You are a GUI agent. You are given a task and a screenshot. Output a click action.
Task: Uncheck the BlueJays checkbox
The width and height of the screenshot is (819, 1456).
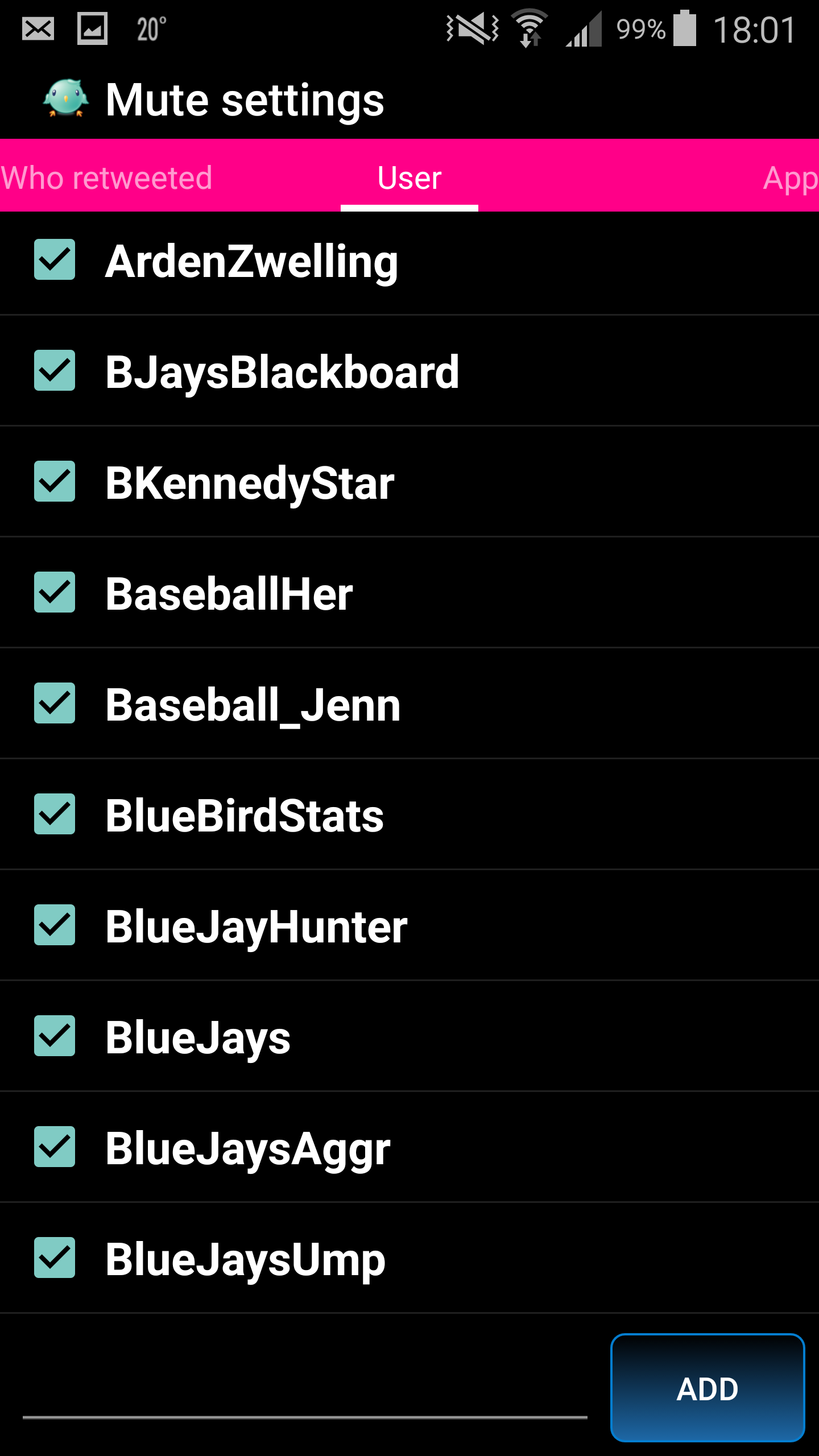55,1036
